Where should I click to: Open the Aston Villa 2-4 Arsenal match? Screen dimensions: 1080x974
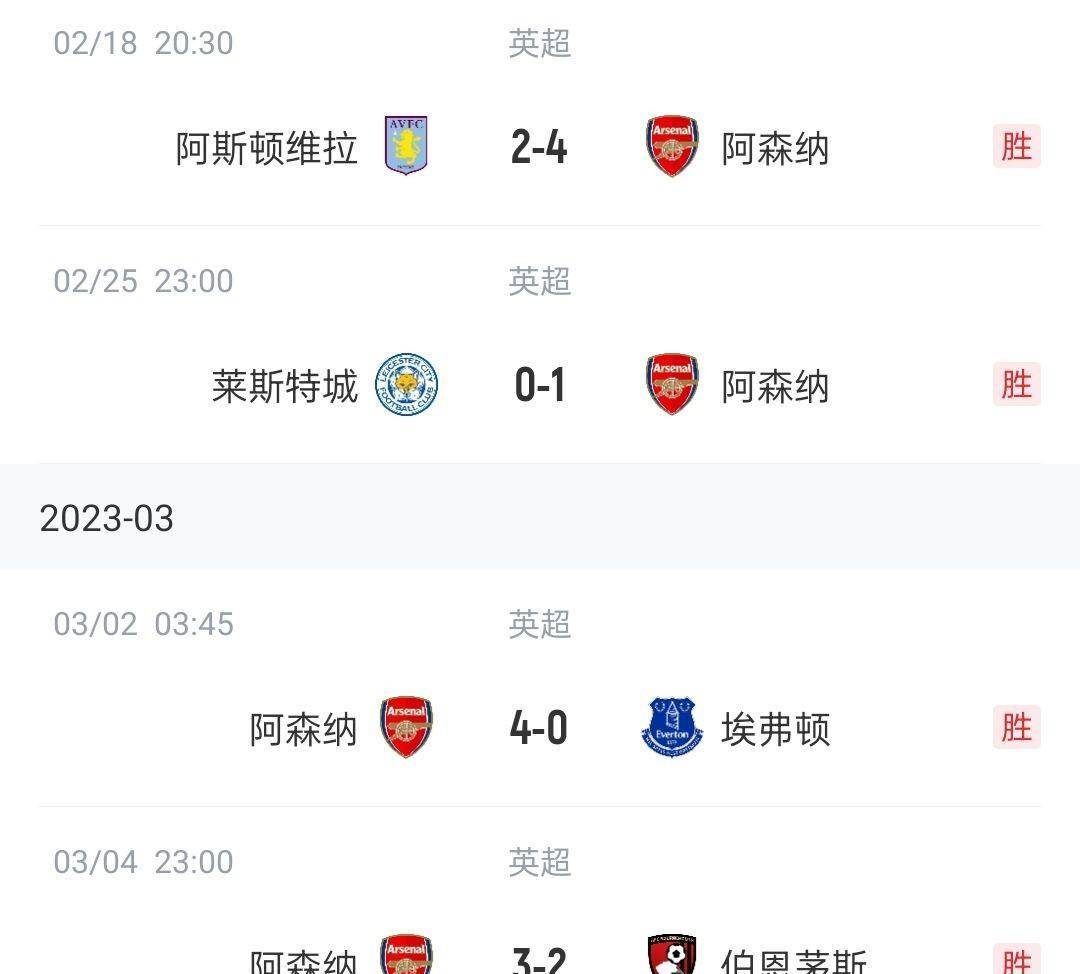(539, 148)
